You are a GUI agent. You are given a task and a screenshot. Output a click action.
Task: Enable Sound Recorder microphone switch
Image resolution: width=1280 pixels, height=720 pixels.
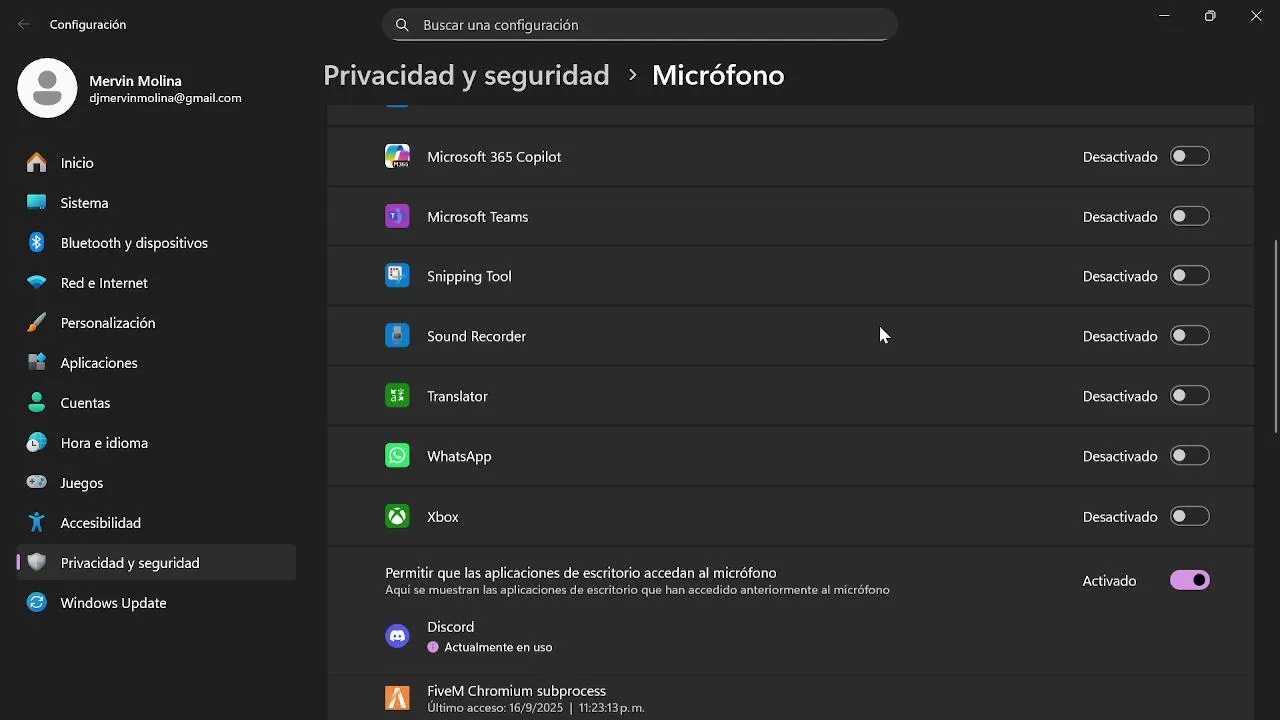(1189, 336)
